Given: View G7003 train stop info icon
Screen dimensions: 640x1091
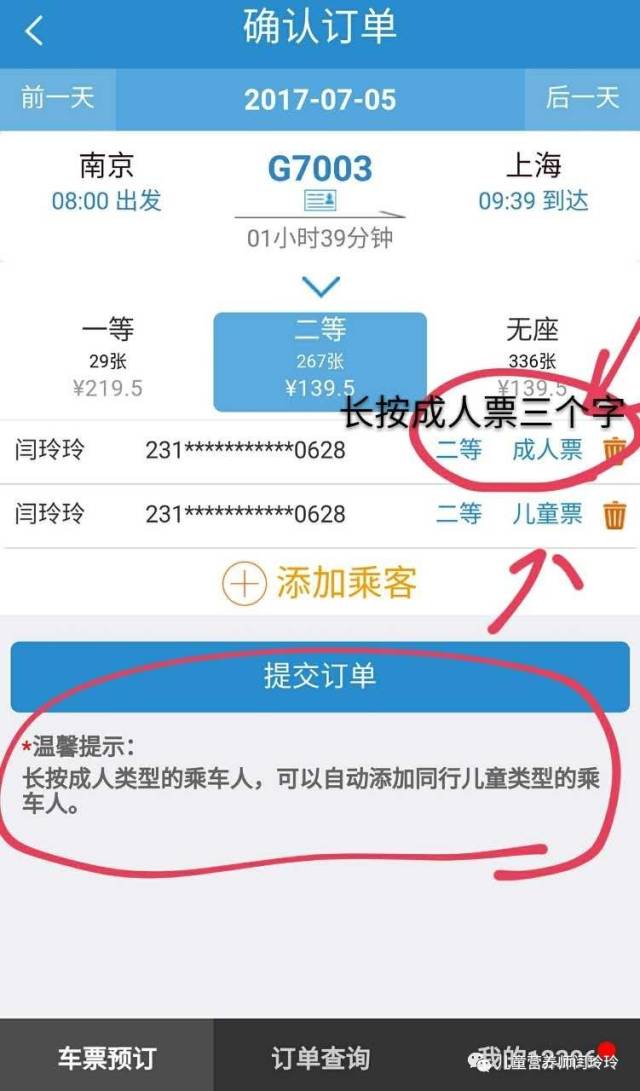Looking at the screenshot, I should click(x=320, y=201).
